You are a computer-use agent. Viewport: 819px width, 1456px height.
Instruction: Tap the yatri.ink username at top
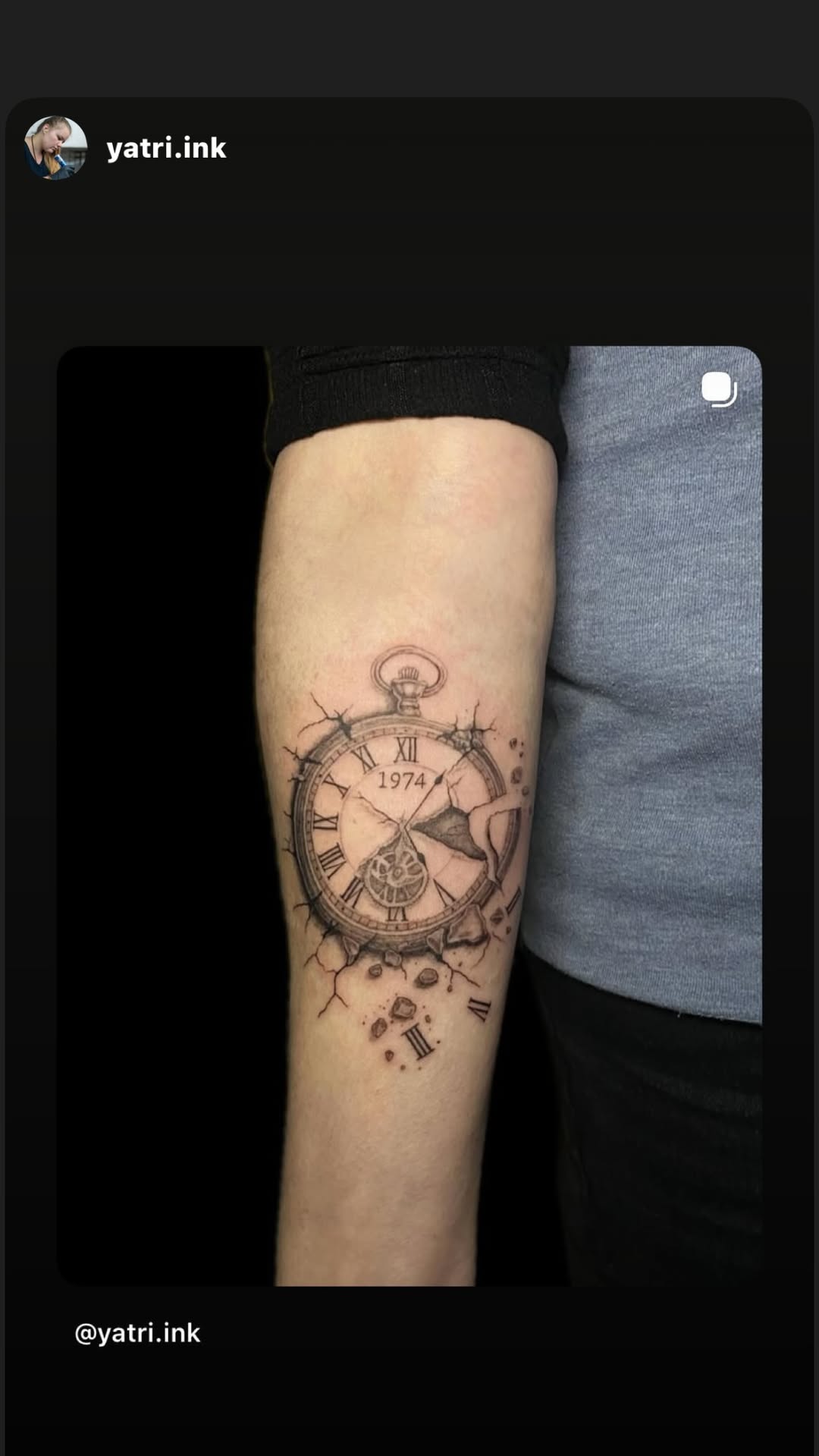tap(166, 148)
